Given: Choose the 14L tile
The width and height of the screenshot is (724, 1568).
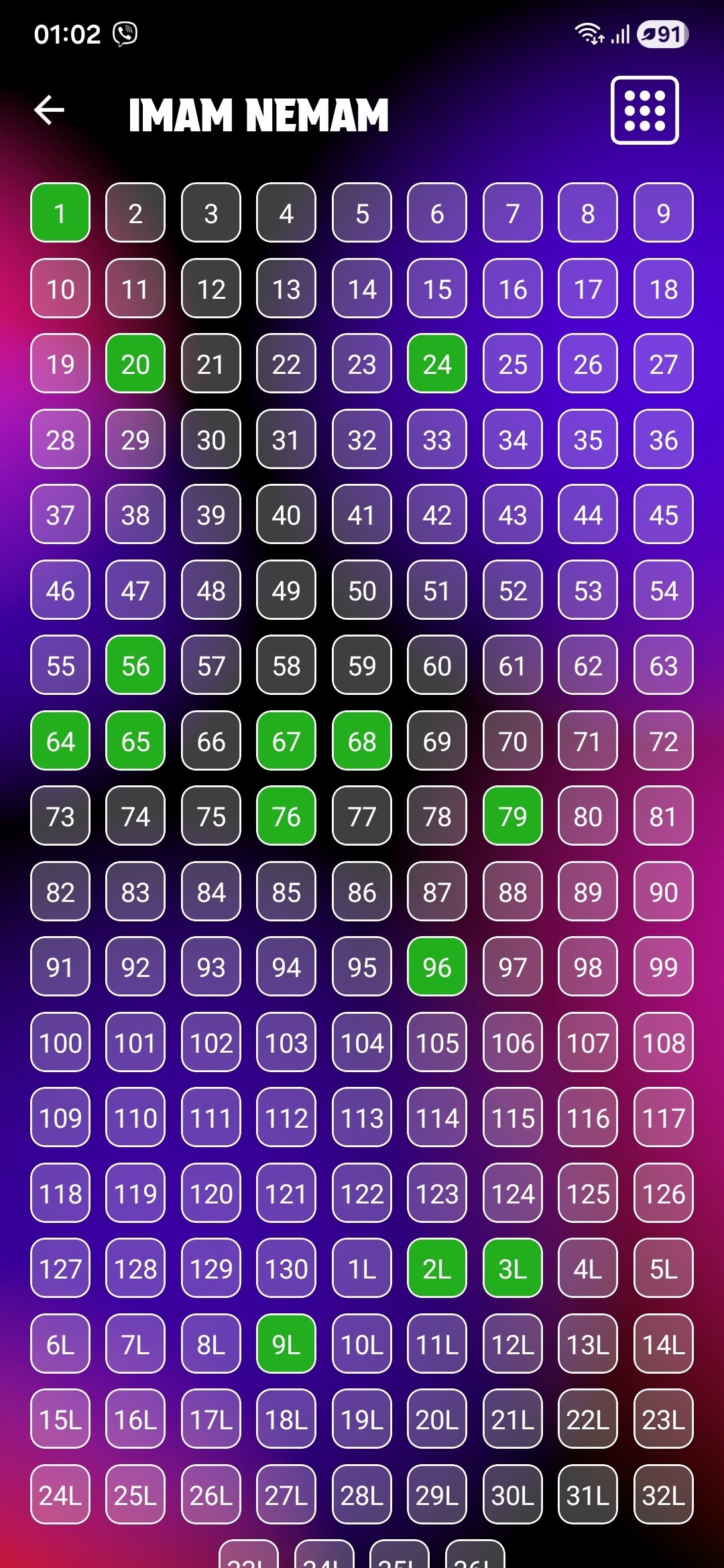Looking at the screenshot, I should pos(664,1344).
